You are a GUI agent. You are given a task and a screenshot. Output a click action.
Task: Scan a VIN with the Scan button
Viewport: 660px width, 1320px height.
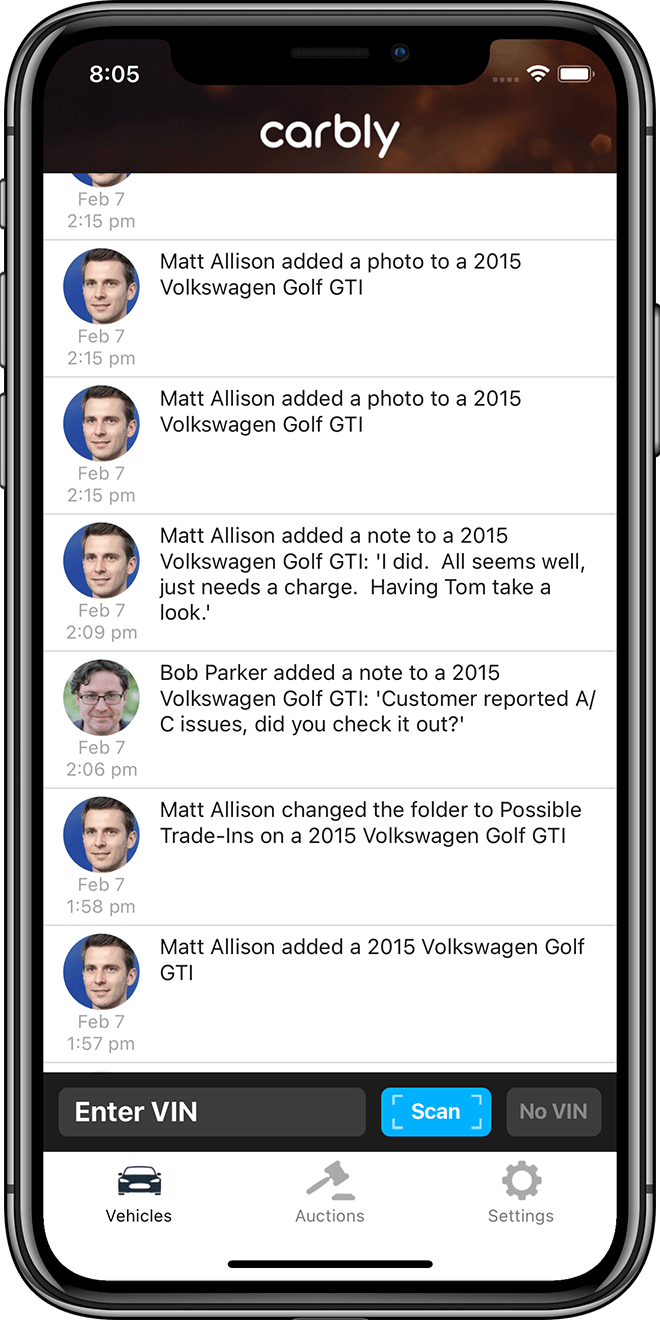[x=436, y=1112]
